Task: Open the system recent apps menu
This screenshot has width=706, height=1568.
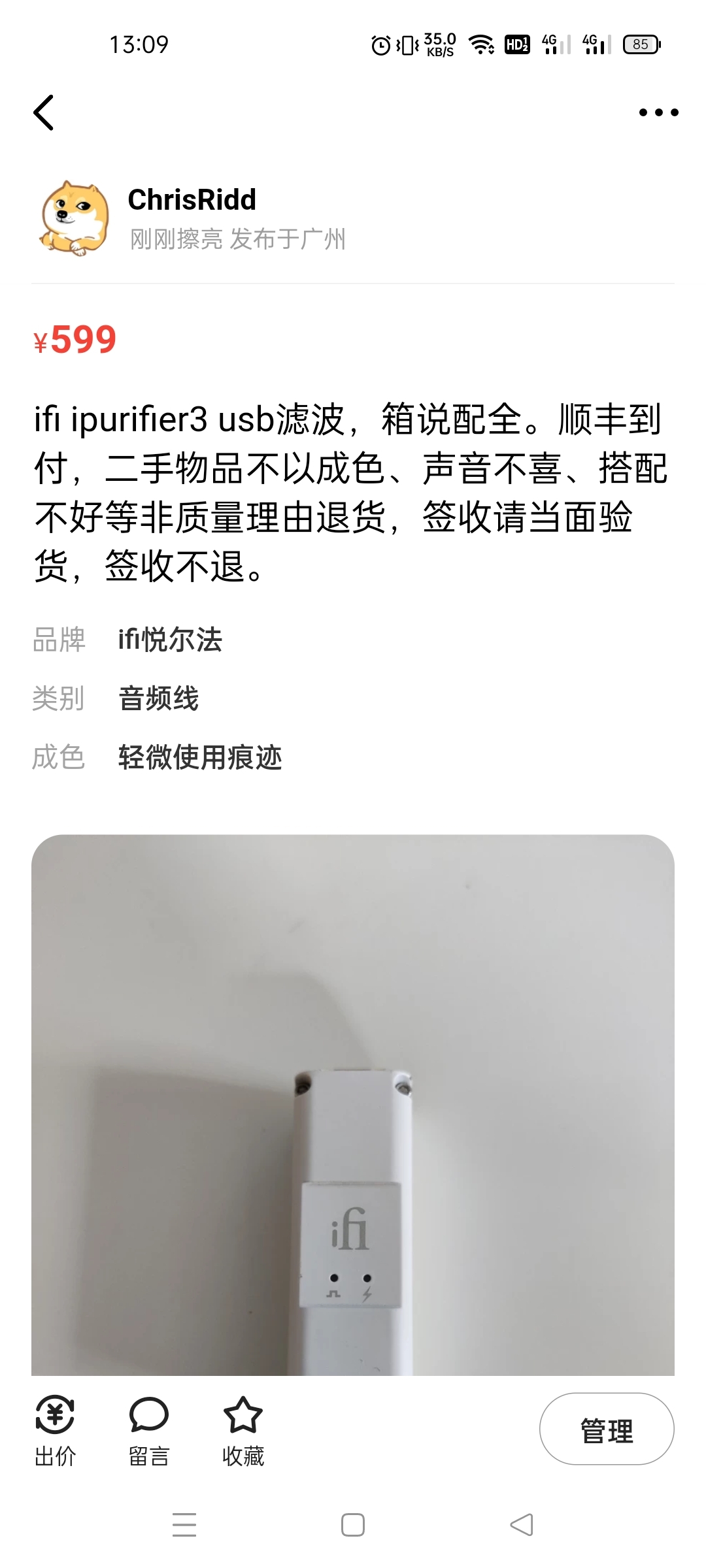Action: coord(184,1526)
